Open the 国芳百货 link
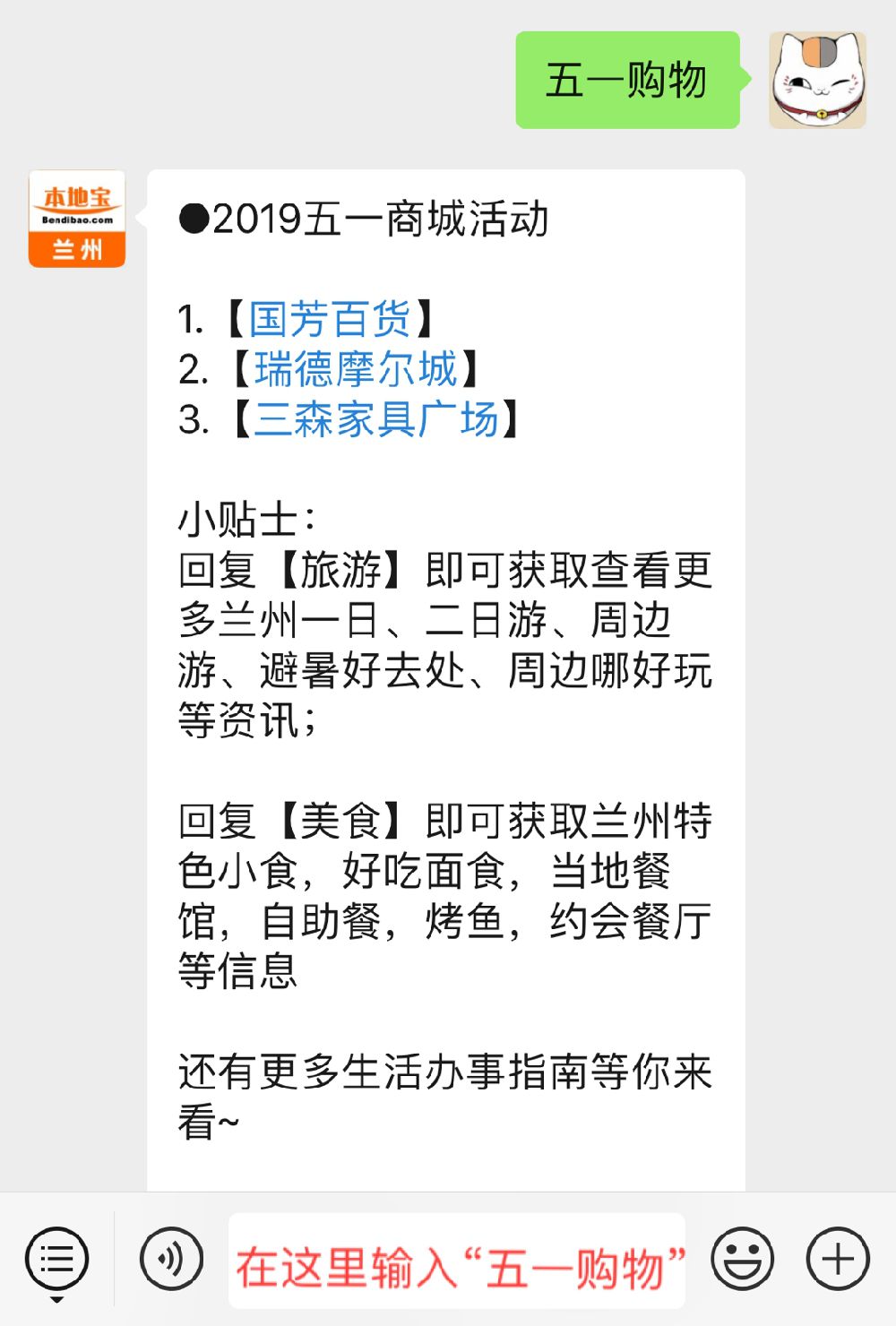Image resolution: width=896 pixels, height=1326 pixels. (x=330, y=319)
